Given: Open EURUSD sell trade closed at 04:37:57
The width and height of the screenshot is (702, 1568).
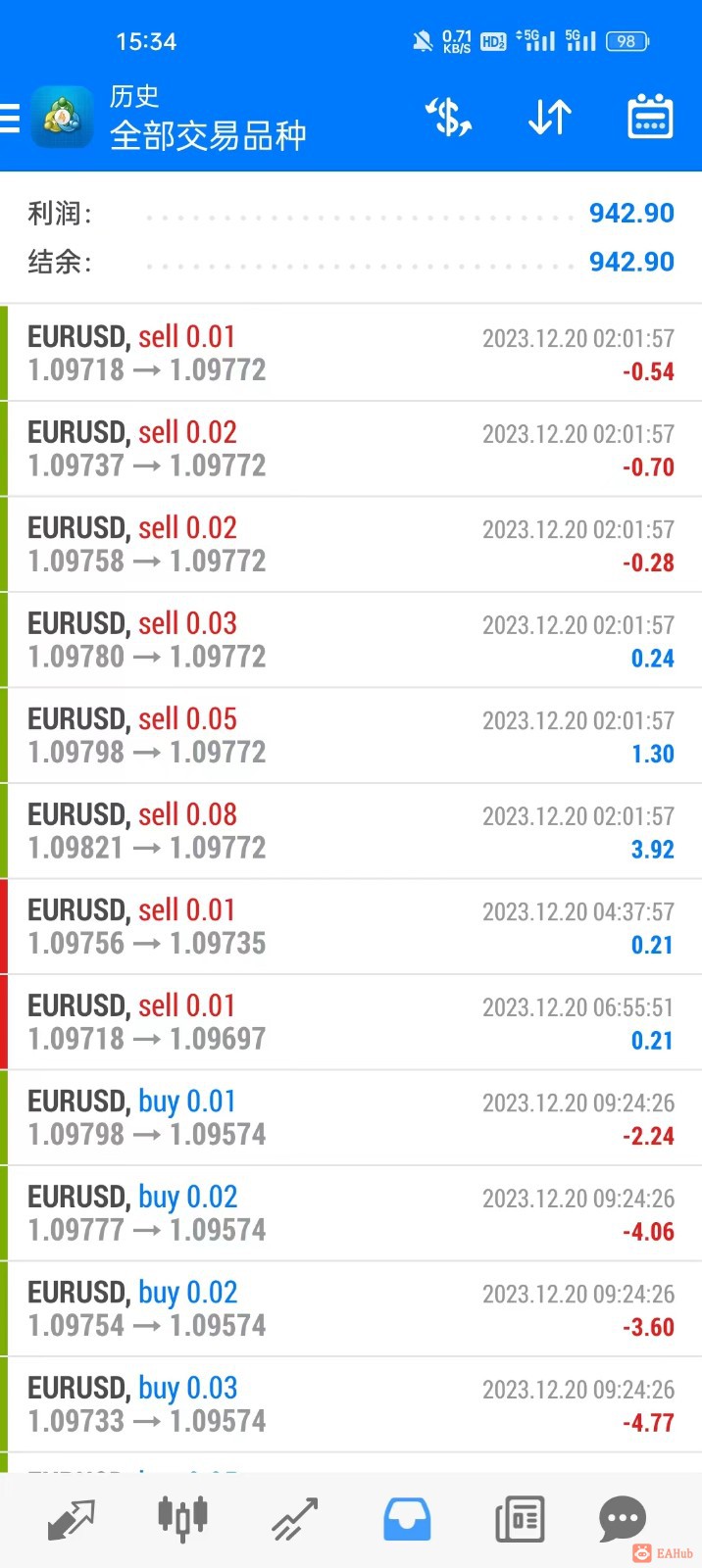Looking at the screenshot, I should [x=351, y=926].
